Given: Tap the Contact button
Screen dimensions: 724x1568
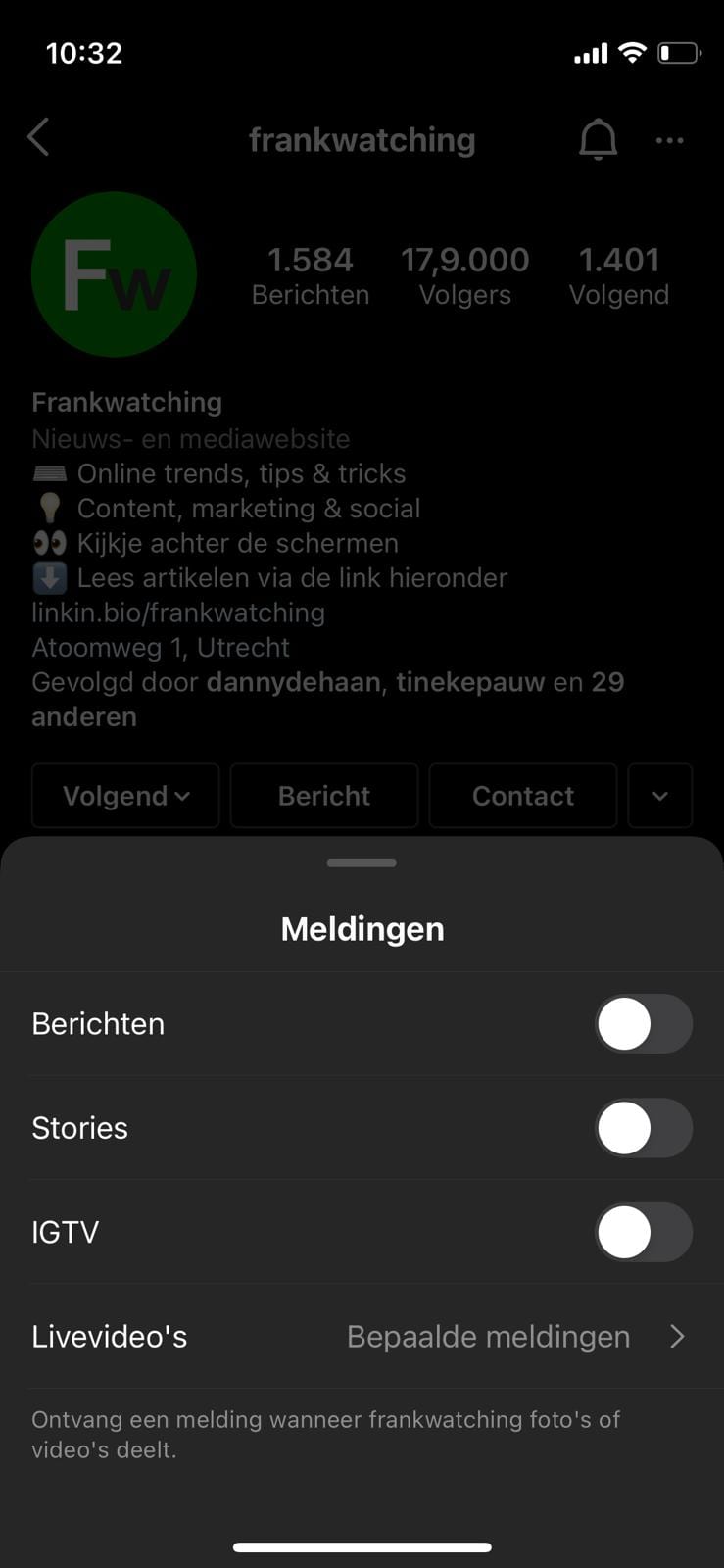Looking at the screenshot, I should pyautogui.click(x=523, y=796).
